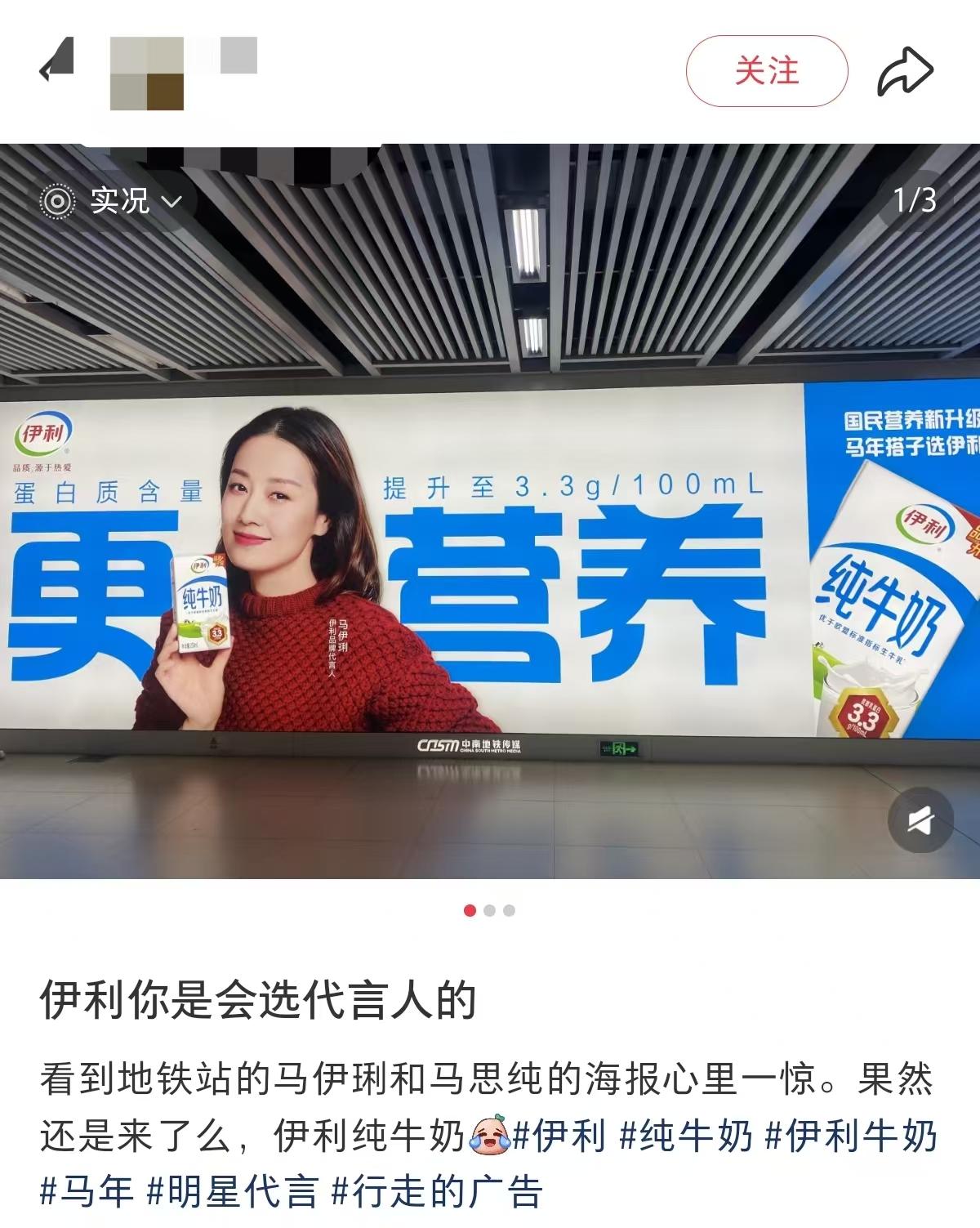The height and width of the screenshot is (1228, 980).
Task: Unmute the live photo sound
Action: pos(920,819)
